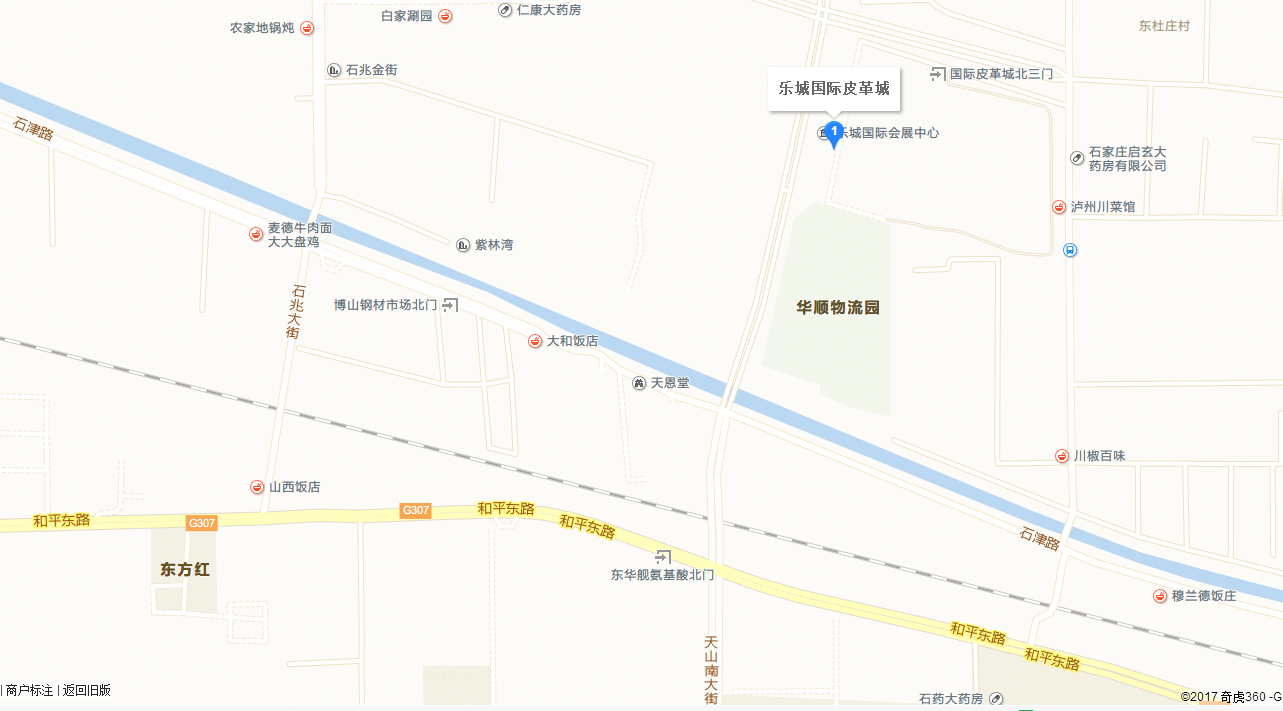1283x711 pixels.
Task: Select the 石兆金街 place marker
Action: (x=334, y=70)
